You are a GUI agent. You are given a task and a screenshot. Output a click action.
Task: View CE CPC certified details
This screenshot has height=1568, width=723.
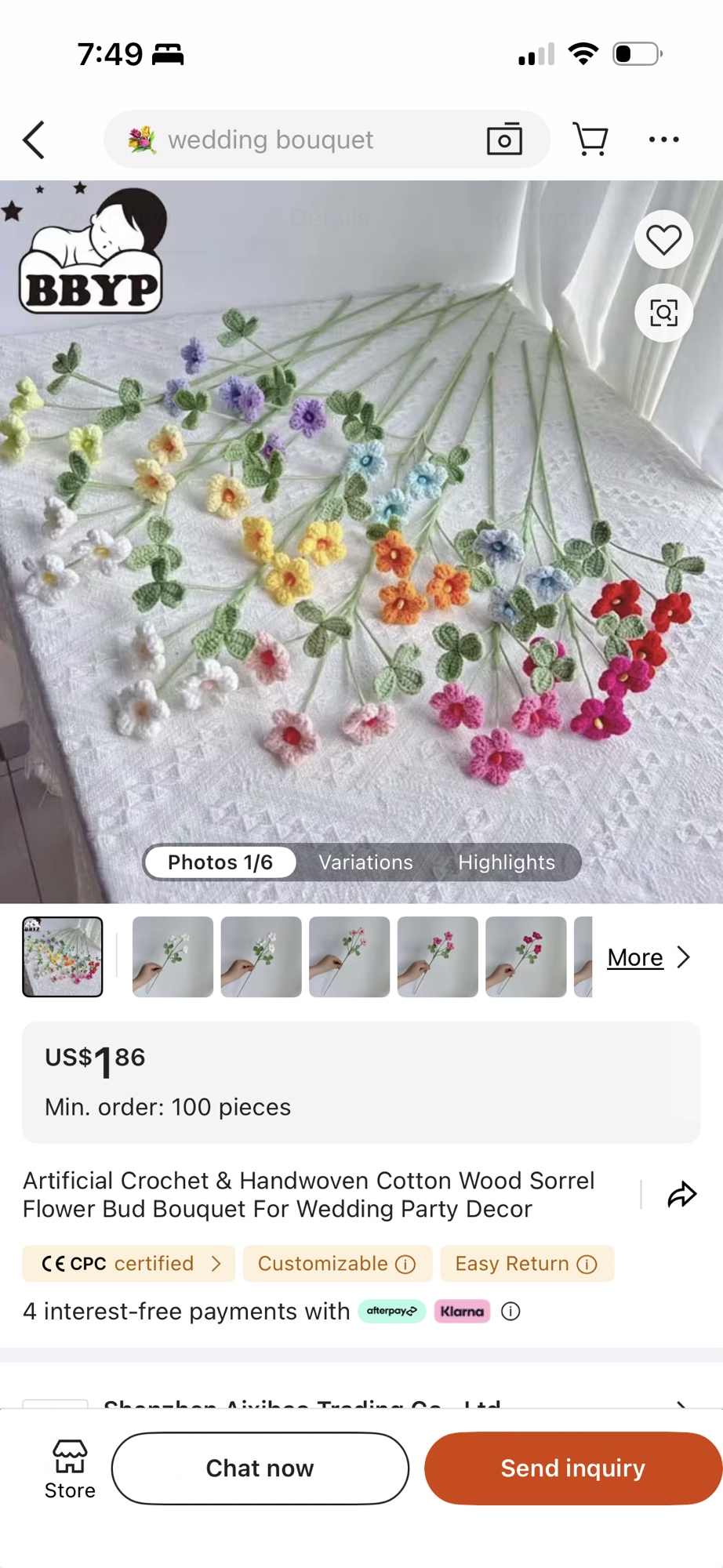tap(129, 1264)
